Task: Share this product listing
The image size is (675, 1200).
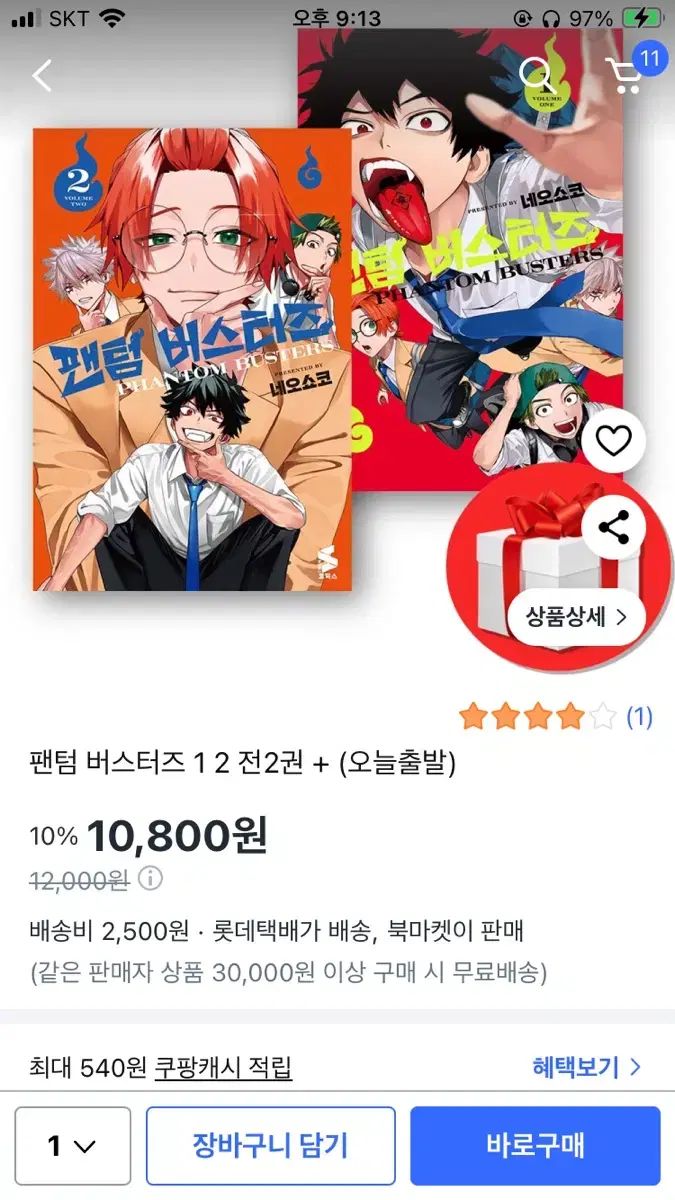Action: pyautogui.click(x=613, y=527)
